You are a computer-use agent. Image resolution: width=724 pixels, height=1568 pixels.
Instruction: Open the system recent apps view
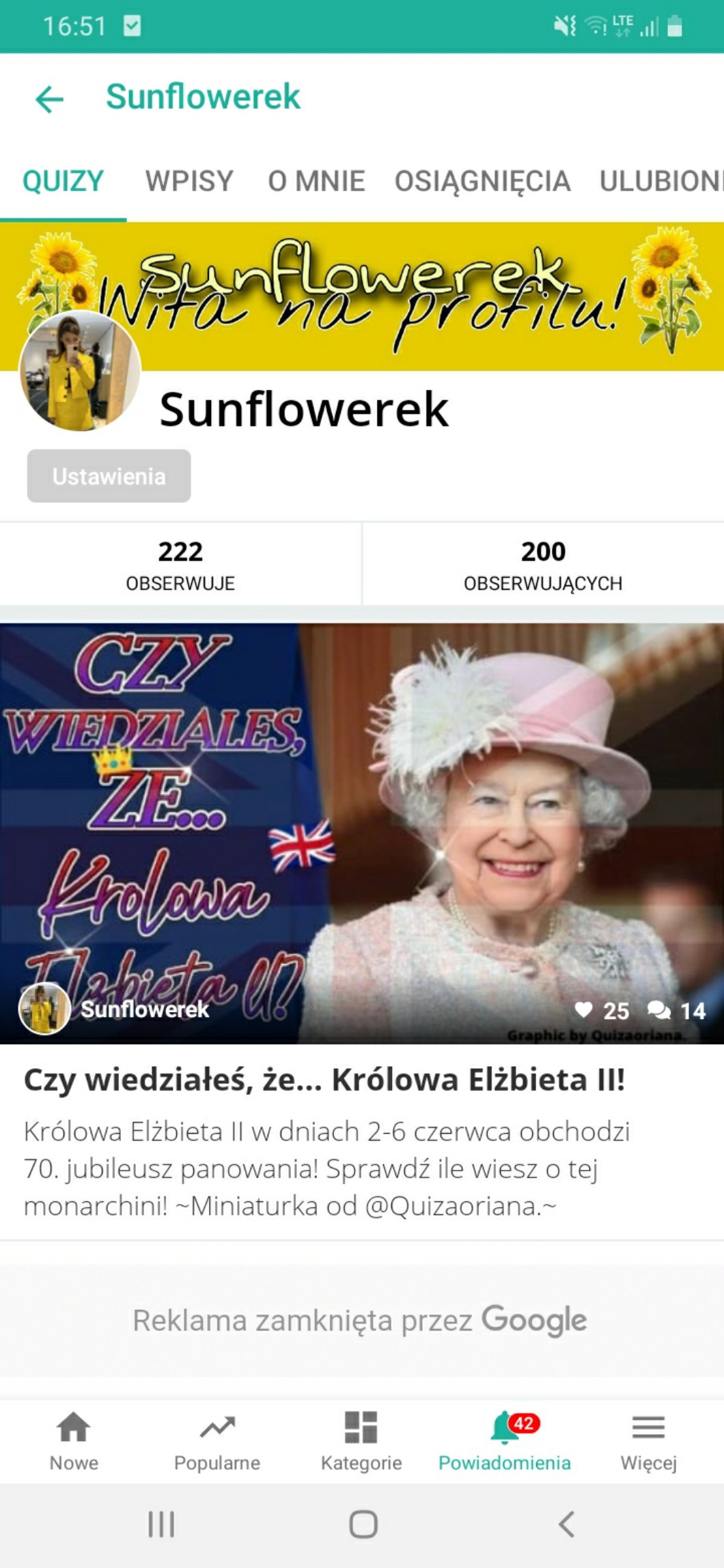click(x=161, y=1524)
